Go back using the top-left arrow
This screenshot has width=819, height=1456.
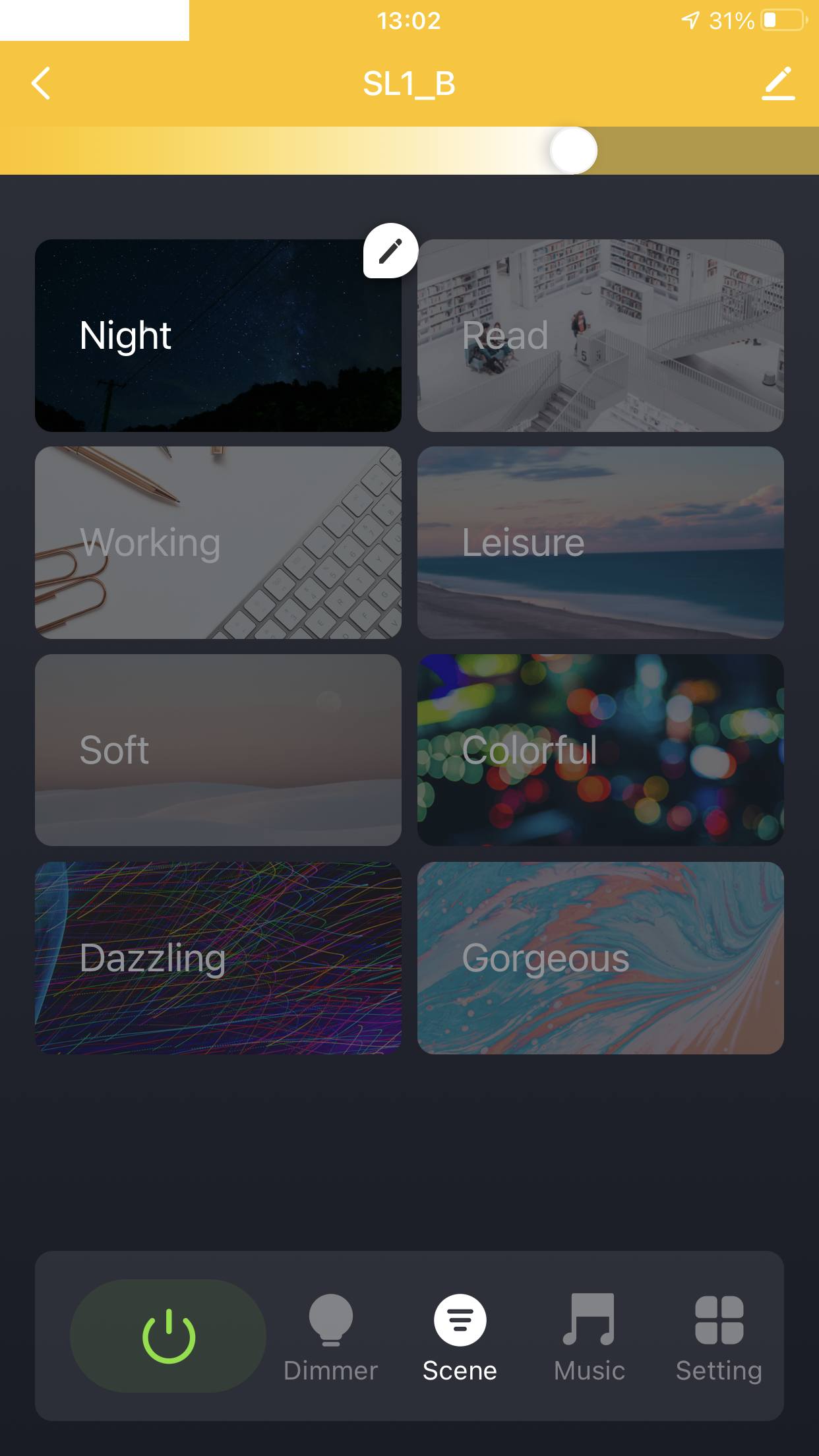tap(41, 84)
